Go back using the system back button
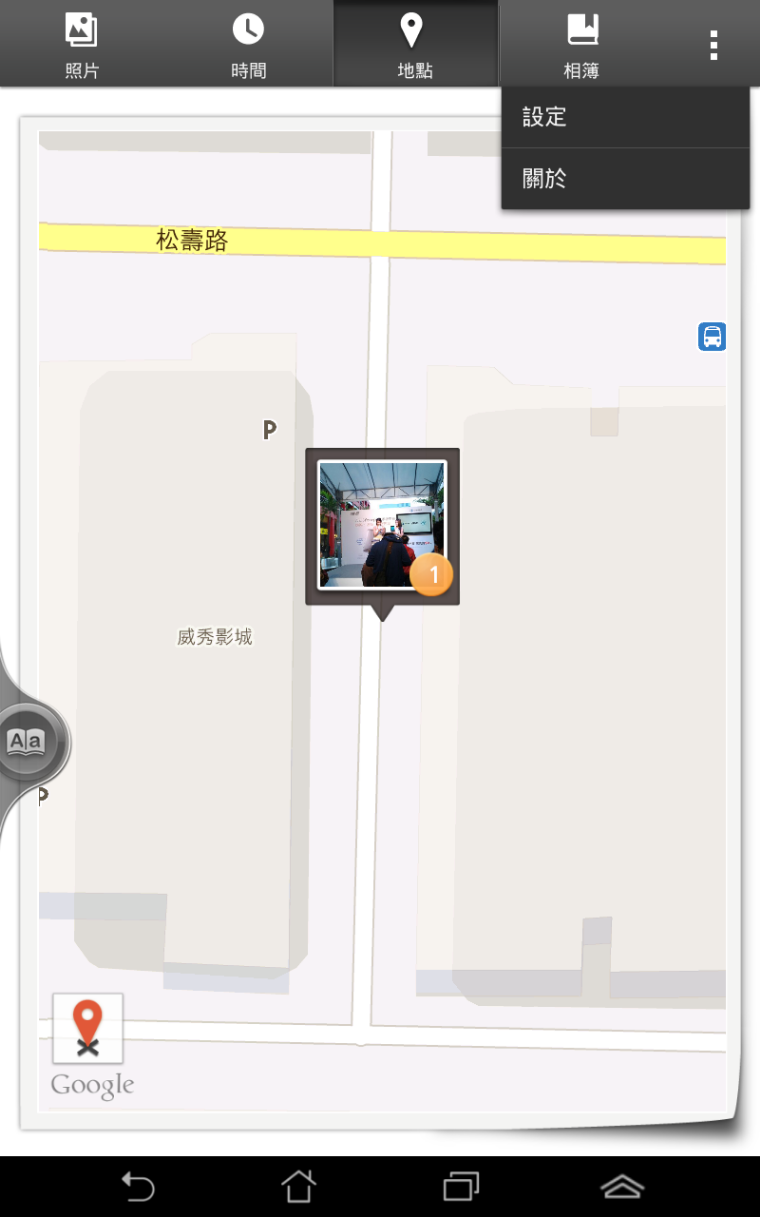This screenshot has width=760, height=1217. pyautogui.click(x=138, y=1187)
